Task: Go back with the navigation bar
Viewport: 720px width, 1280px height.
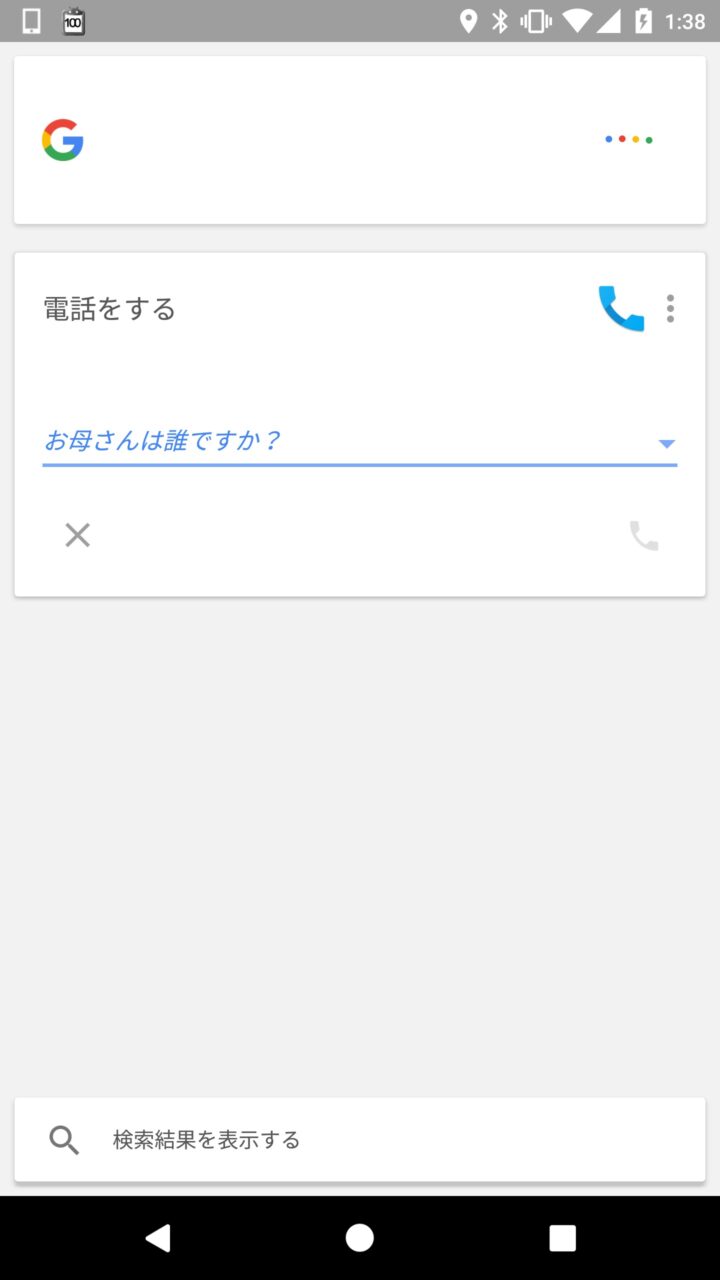Action: 158,1238
